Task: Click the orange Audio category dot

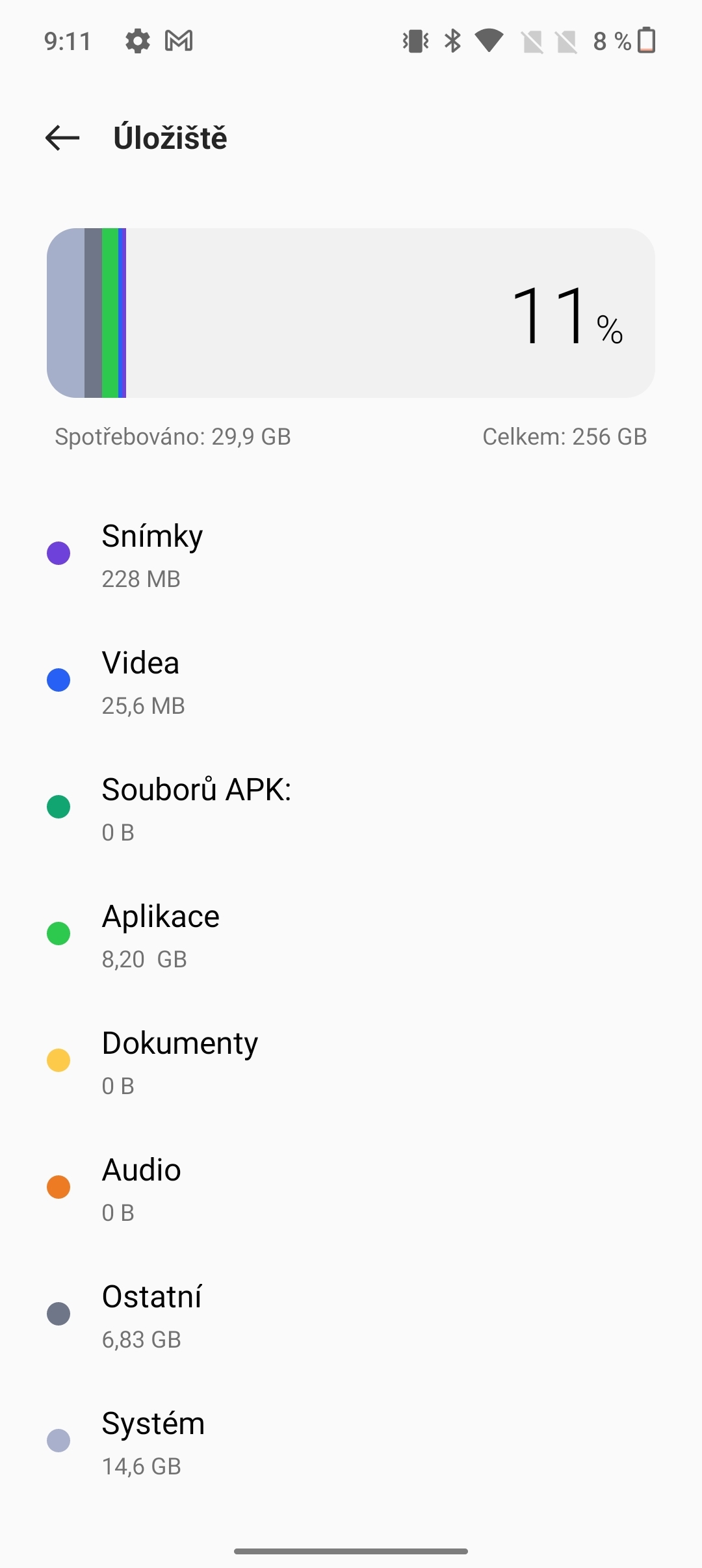Action: (60, 1186)
